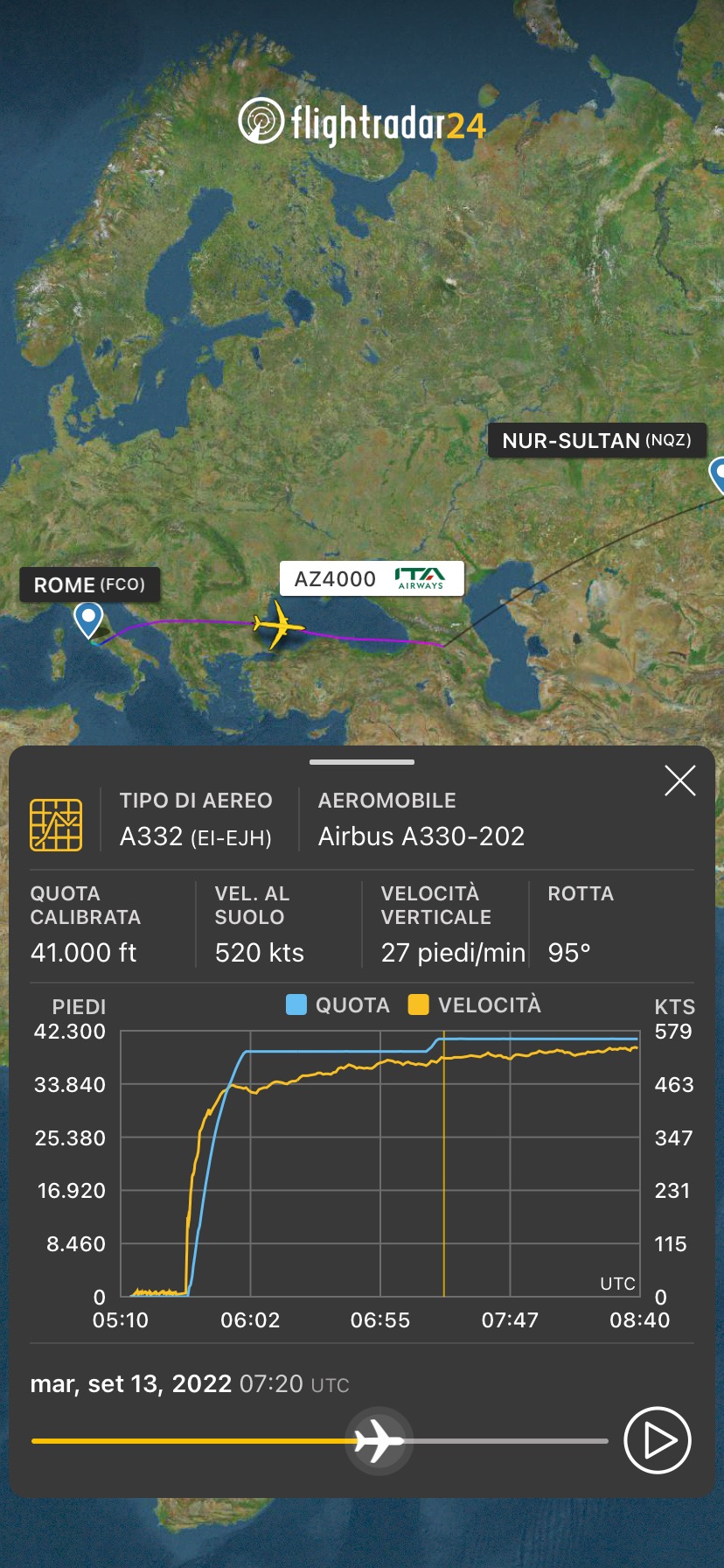Tap the yellow graph icon
724x1568 pixels.
pos(56,824)
